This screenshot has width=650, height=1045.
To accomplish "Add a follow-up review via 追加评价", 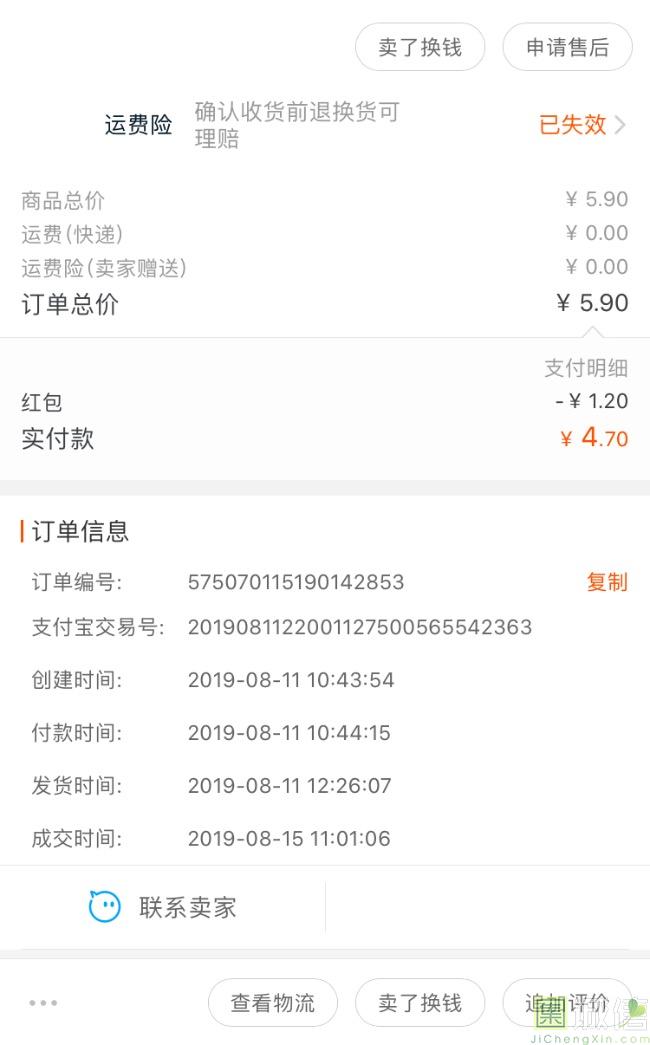I will pyautogui.click(x=566, y=1003).
